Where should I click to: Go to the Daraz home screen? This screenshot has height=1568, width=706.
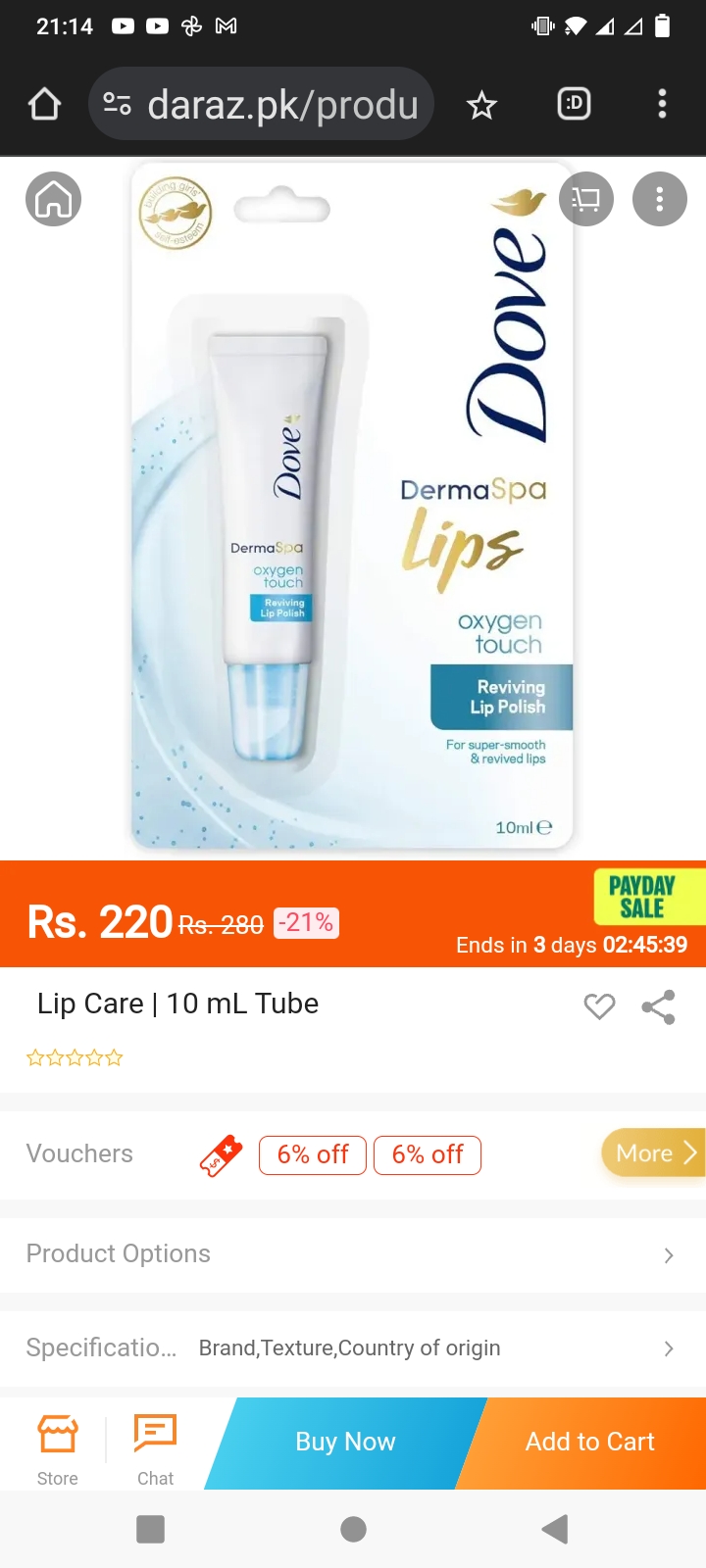coord(53,199)
